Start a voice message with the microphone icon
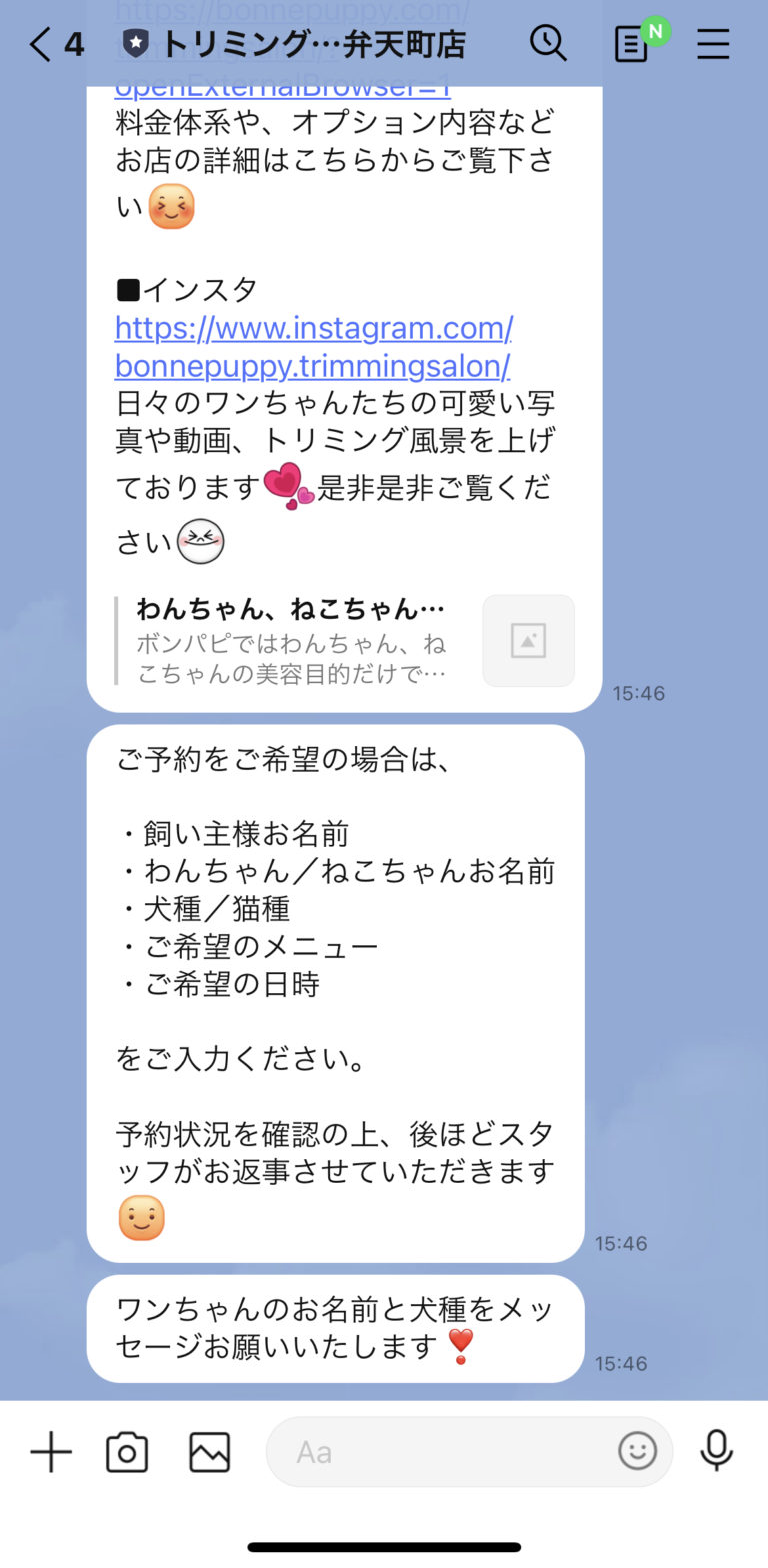 point(718,1451)
